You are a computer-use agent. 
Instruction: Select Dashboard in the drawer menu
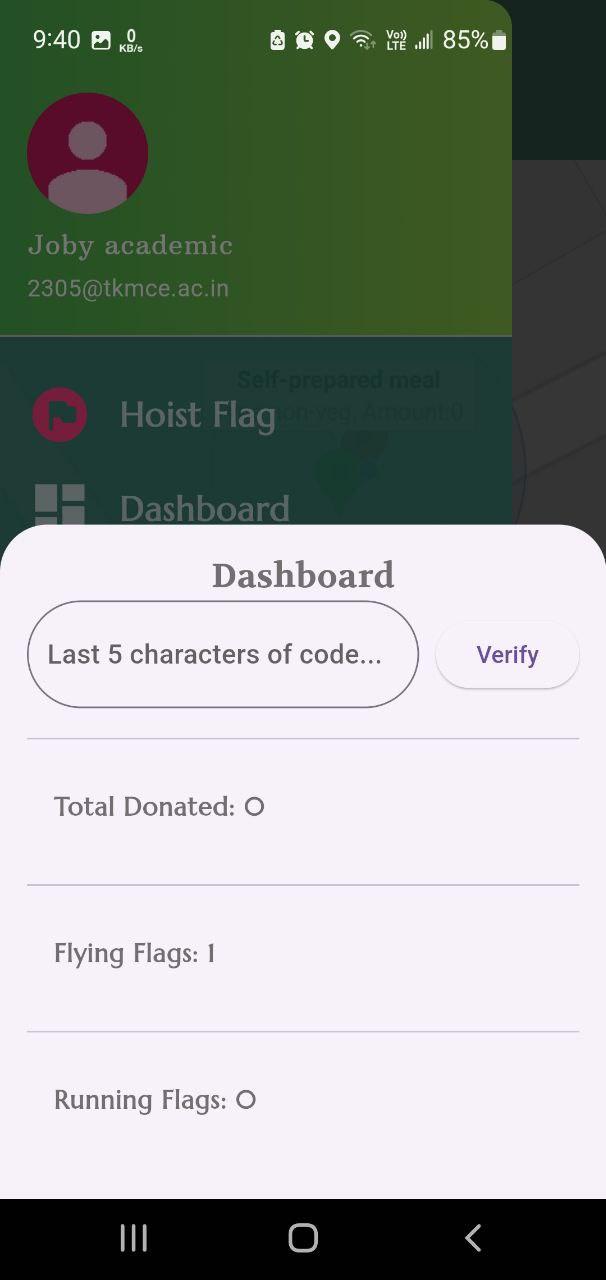point(204,507)
